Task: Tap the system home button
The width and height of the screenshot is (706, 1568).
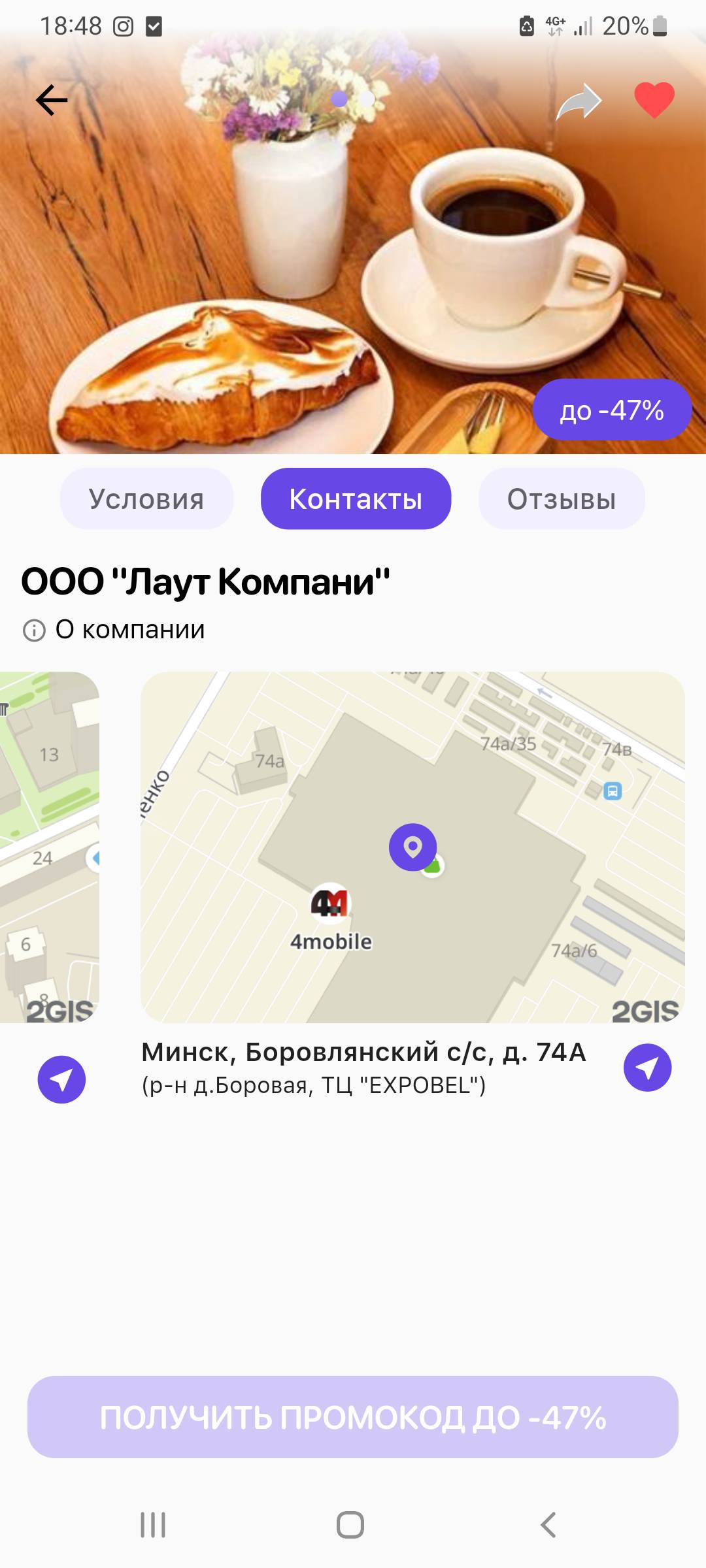Action: 350,1525
